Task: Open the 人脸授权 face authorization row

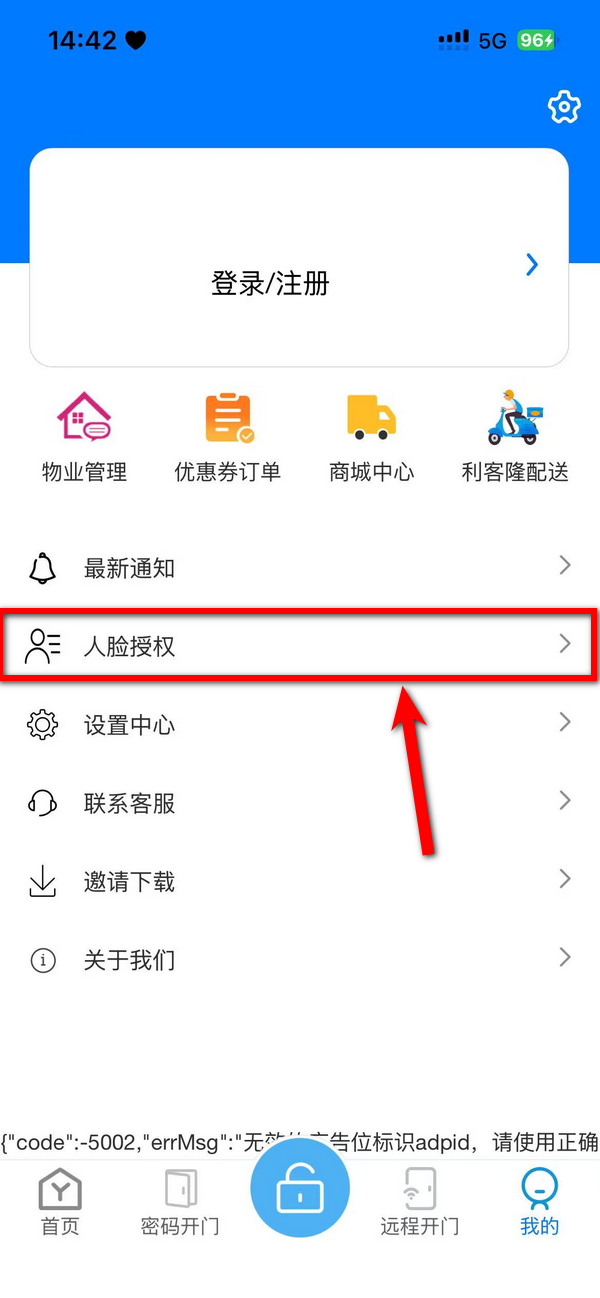Action: pyautogui.click(x=300, y=645)
